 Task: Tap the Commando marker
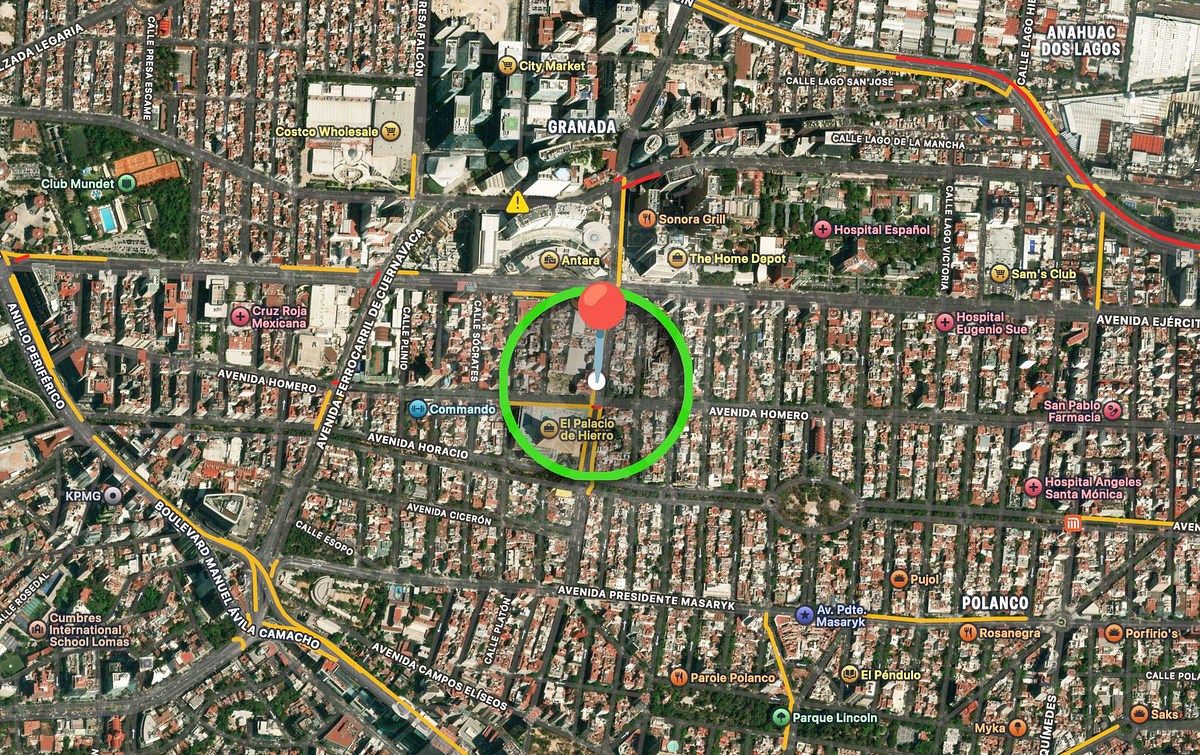coord(418,409)
